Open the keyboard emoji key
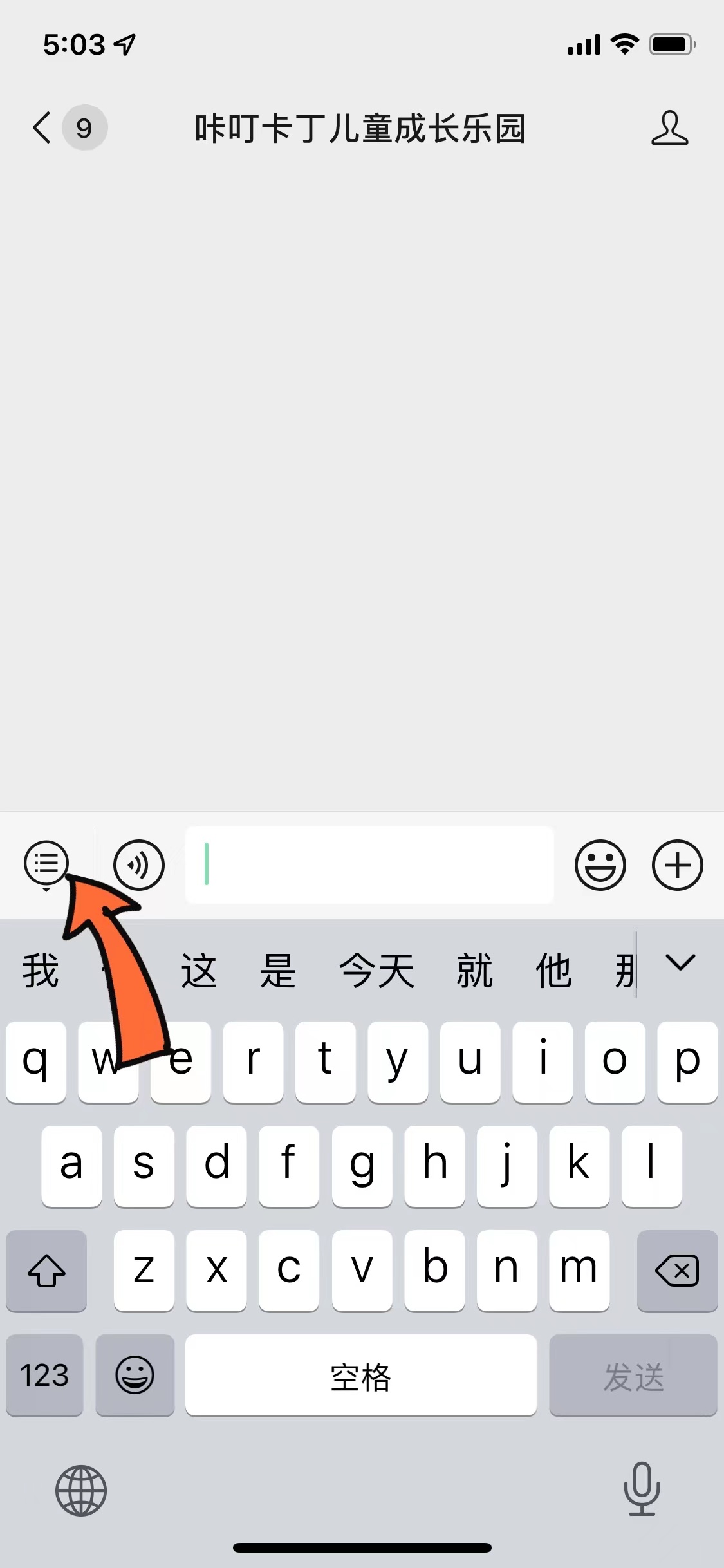 [135, 1375]
